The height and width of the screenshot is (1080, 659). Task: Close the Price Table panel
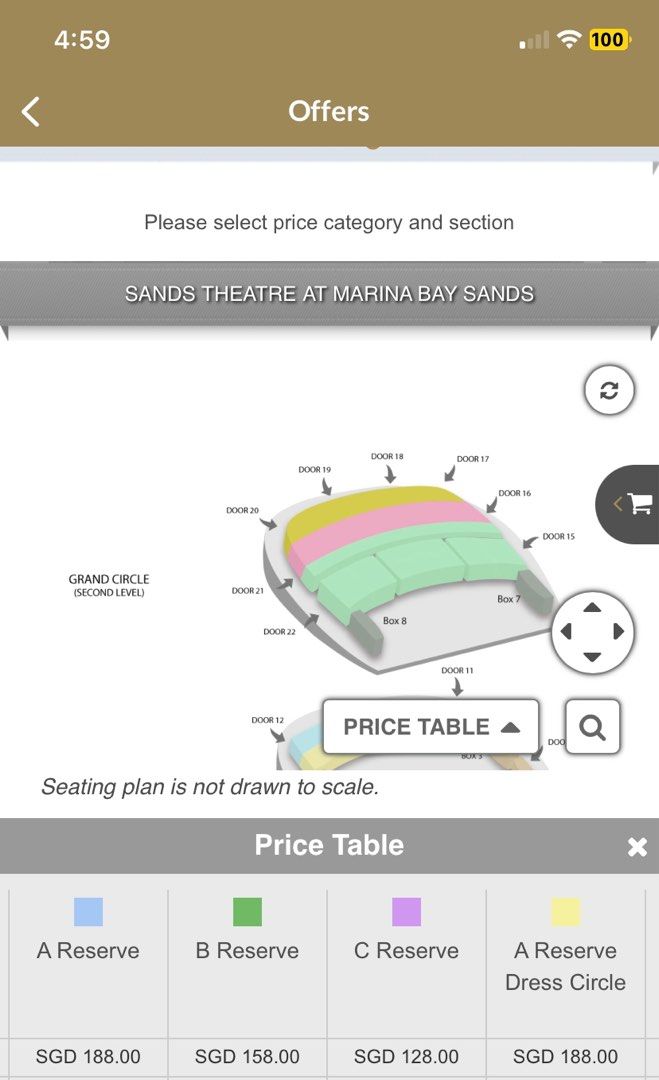click(x=637, y=847)
